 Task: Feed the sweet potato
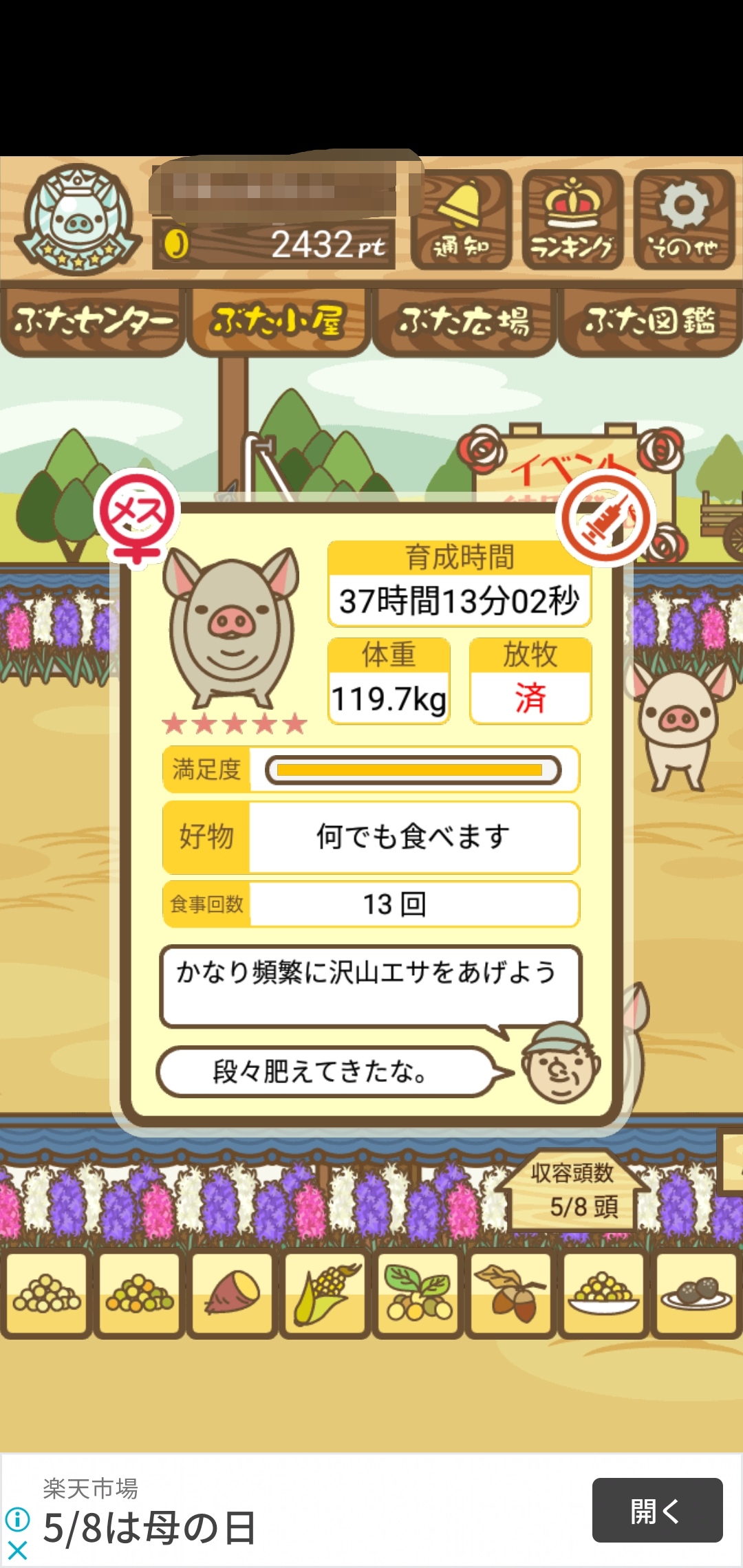pyautogui.click(x=233, y=1295)
